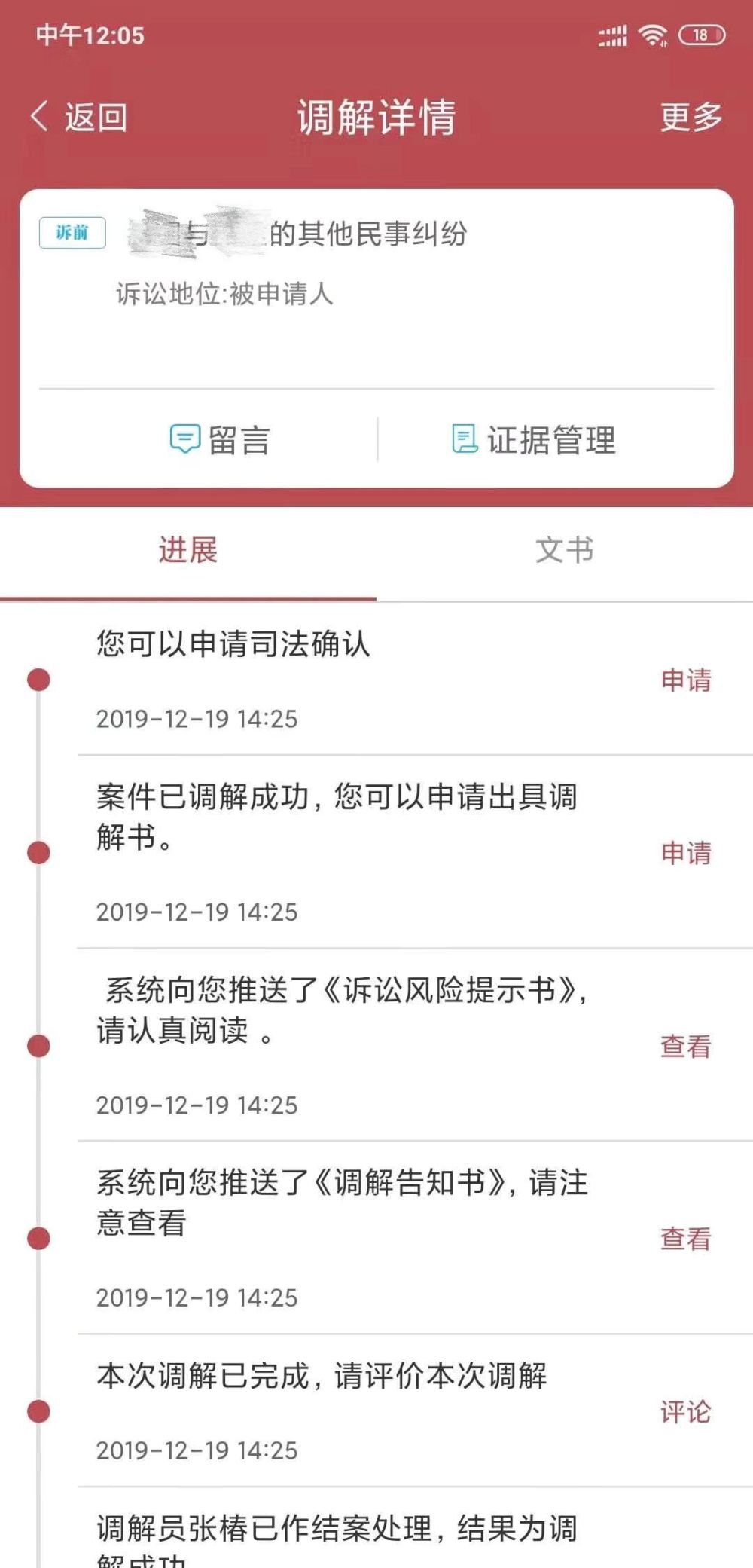Tap 评论 to rate this mediation
Image resolution: width=753 pixels, height=1568 pixels.
686,1411
